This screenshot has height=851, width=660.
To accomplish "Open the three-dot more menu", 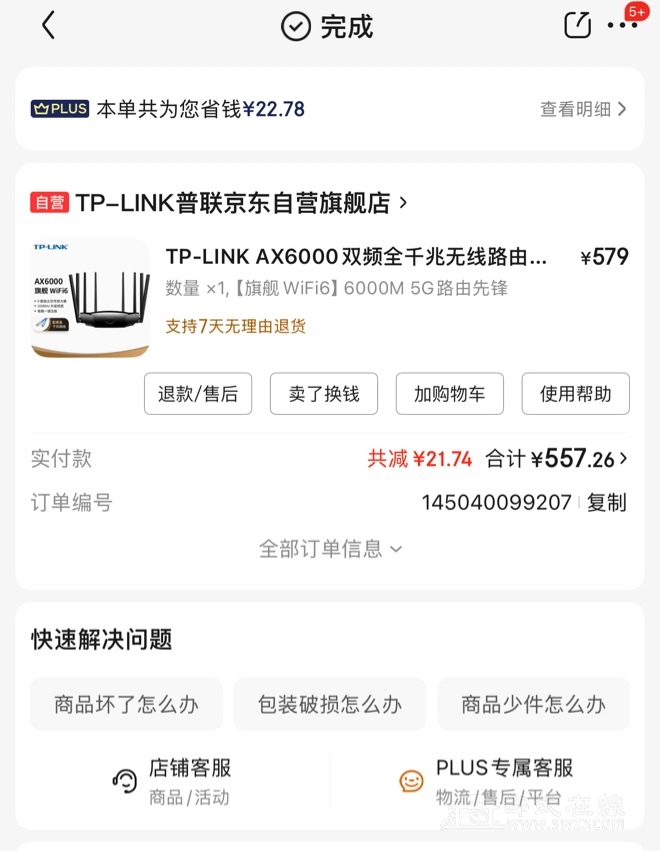I will coord(622,26).
